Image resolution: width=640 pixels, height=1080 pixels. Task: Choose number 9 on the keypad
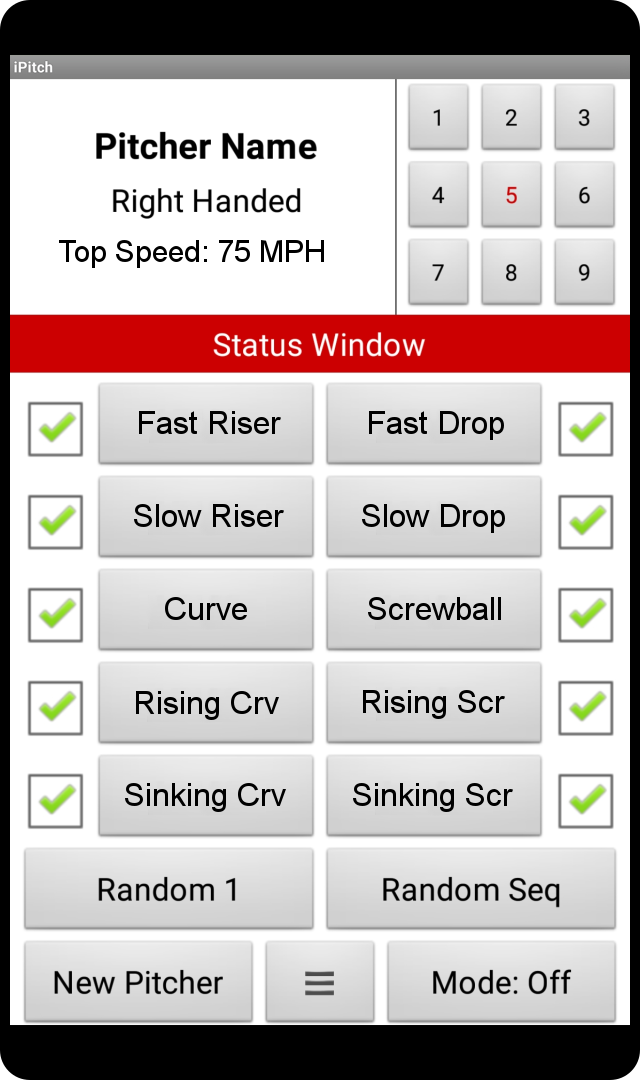click(584, 272)
